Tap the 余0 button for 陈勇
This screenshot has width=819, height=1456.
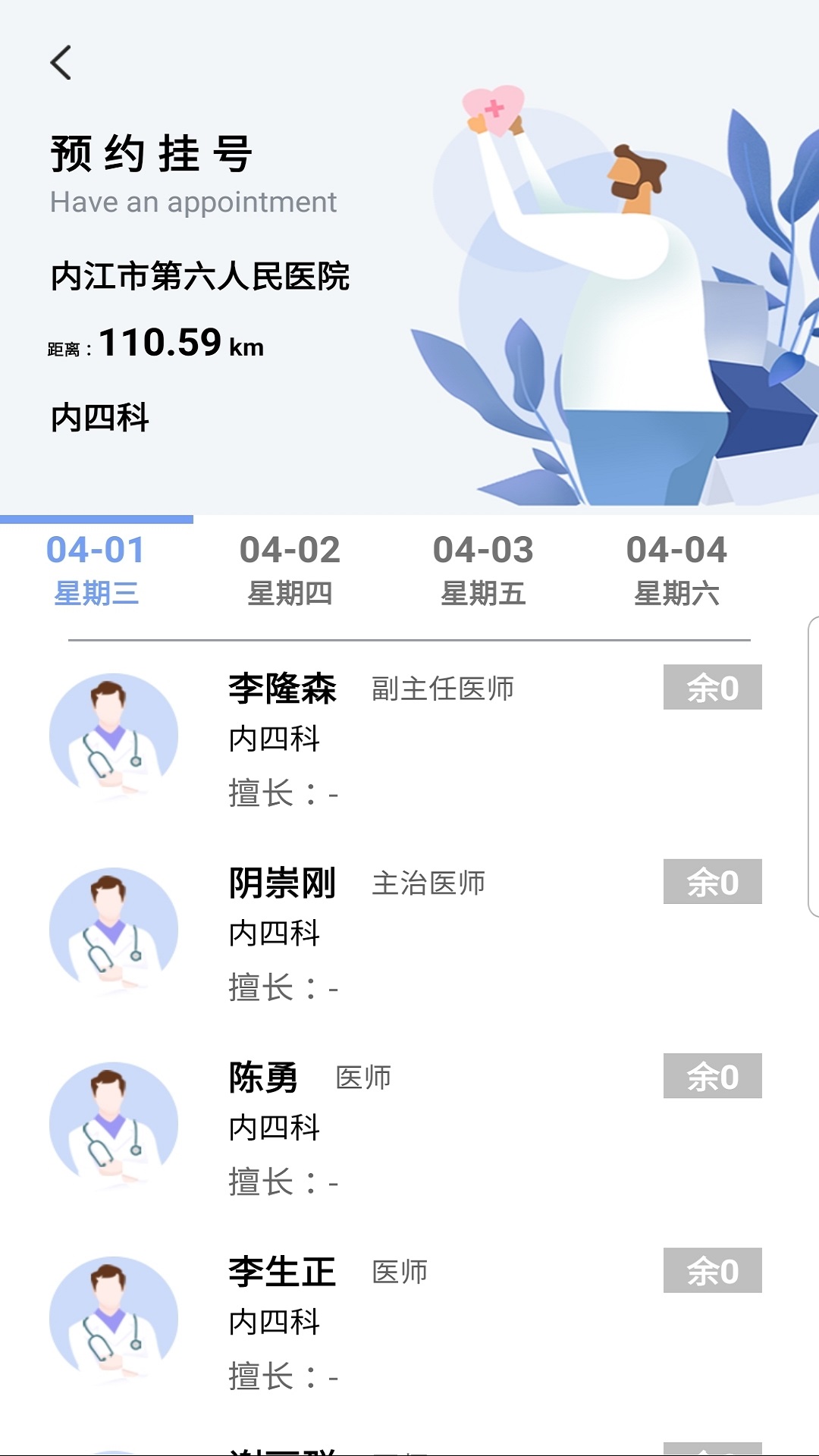point(712,1076)
